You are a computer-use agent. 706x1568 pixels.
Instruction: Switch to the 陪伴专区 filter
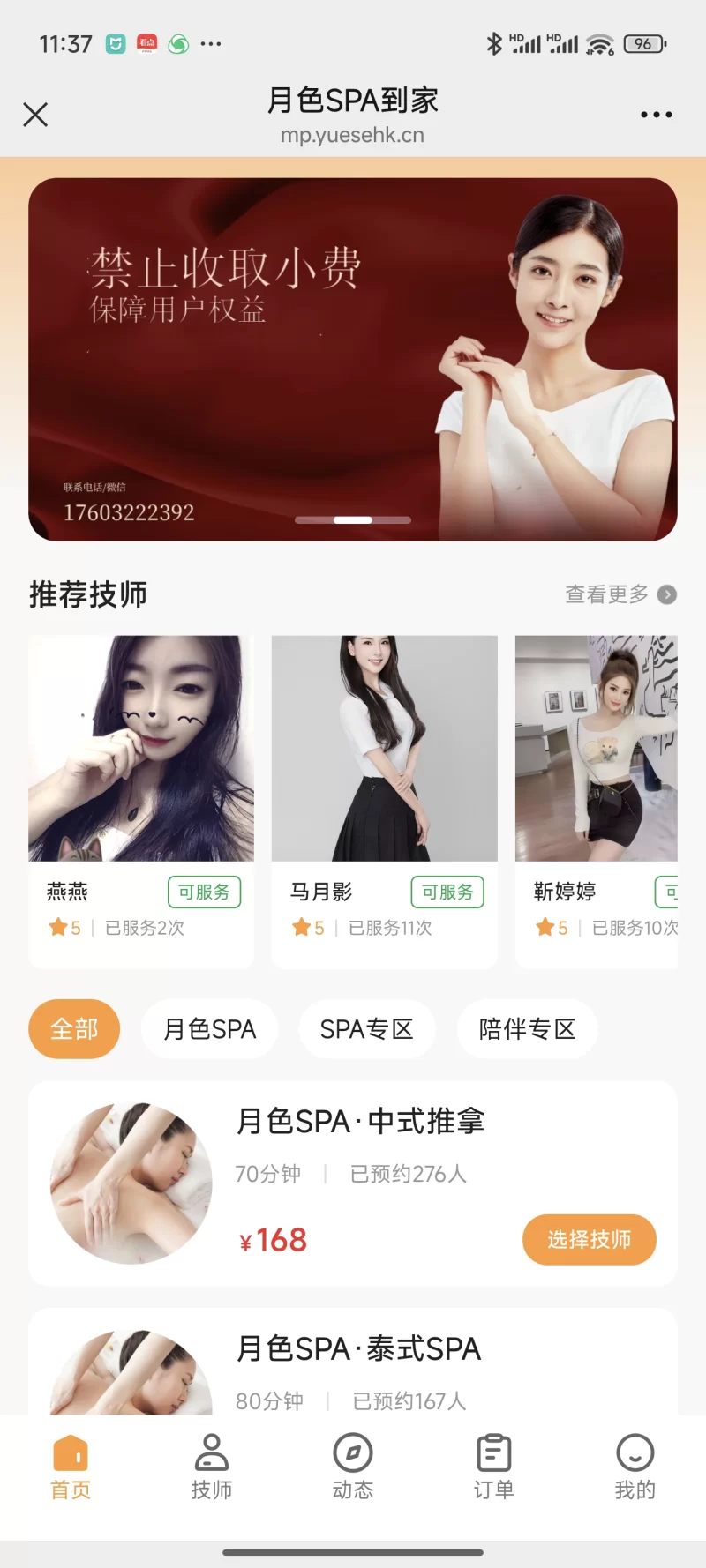(x=527, y=1028)
